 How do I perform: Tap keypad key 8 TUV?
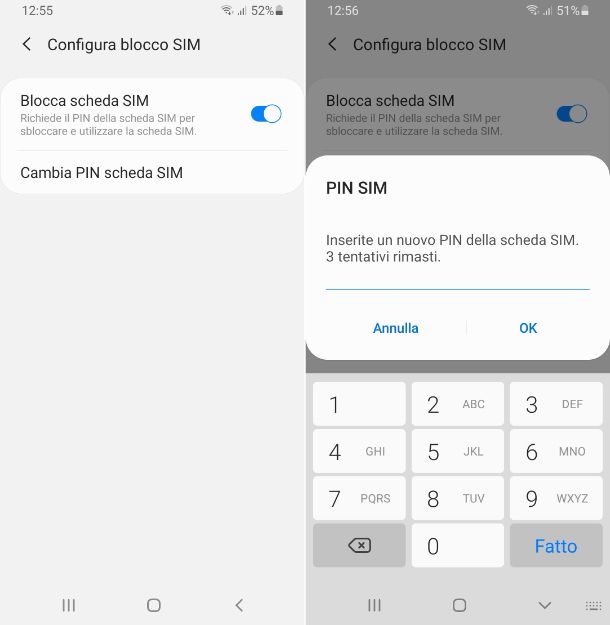point(457,498)
